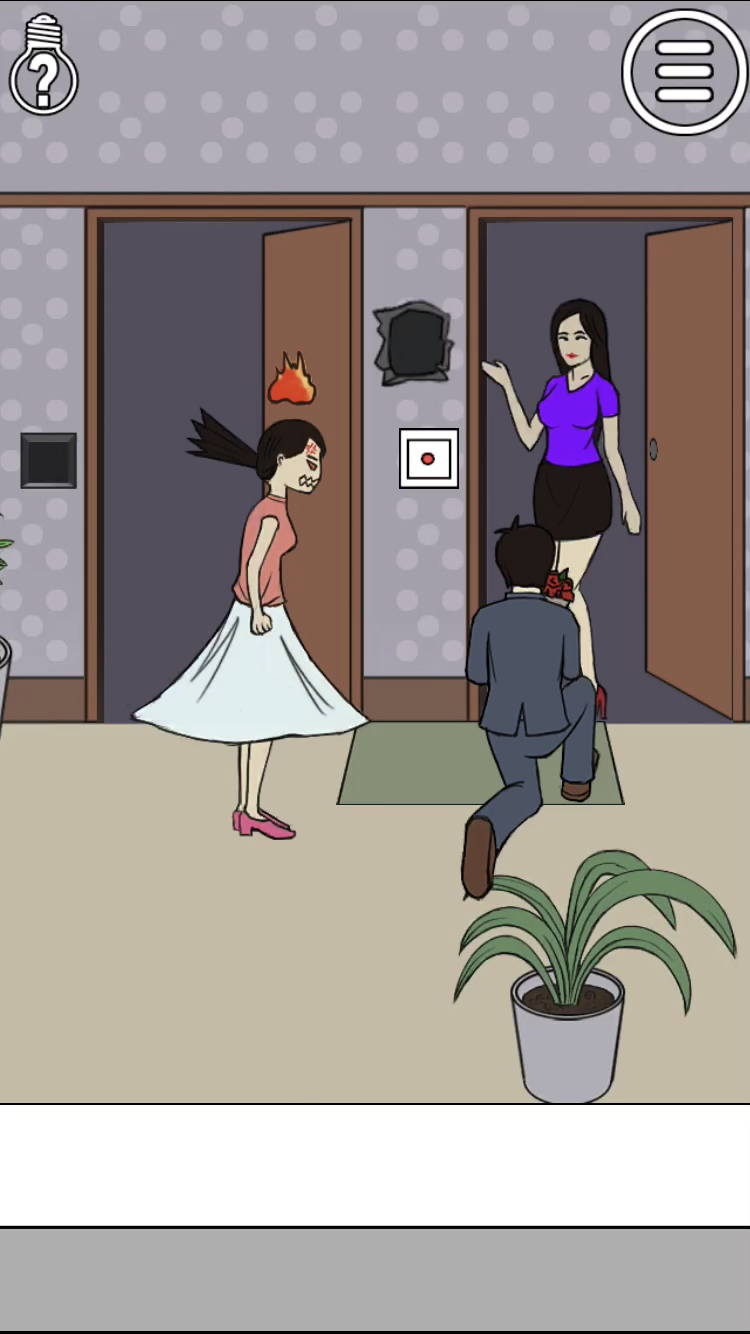This screenshot has width=750, height=1334.
Task: Tap the red dot wall button
Action: 428,459
